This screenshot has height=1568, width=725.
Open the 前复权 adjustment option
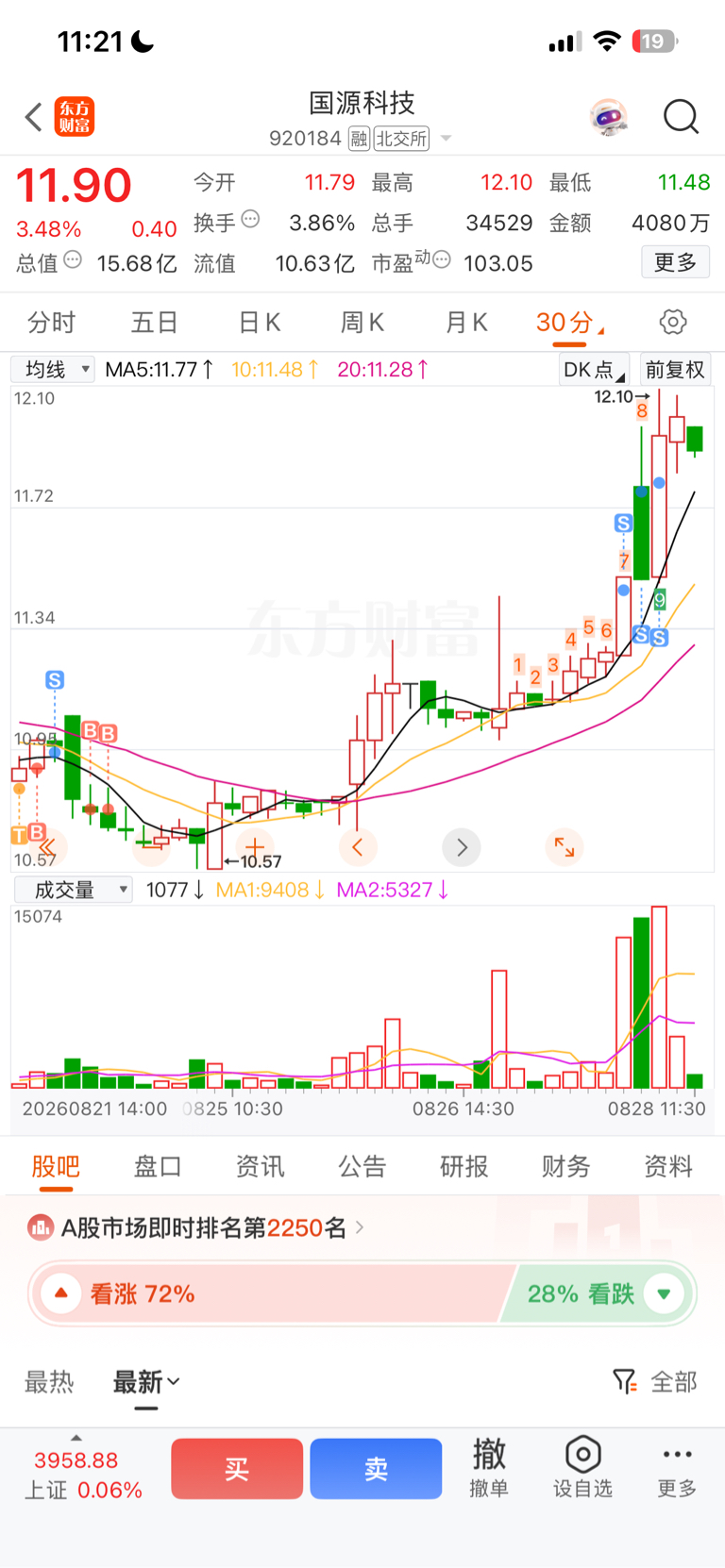coord(675,369)
